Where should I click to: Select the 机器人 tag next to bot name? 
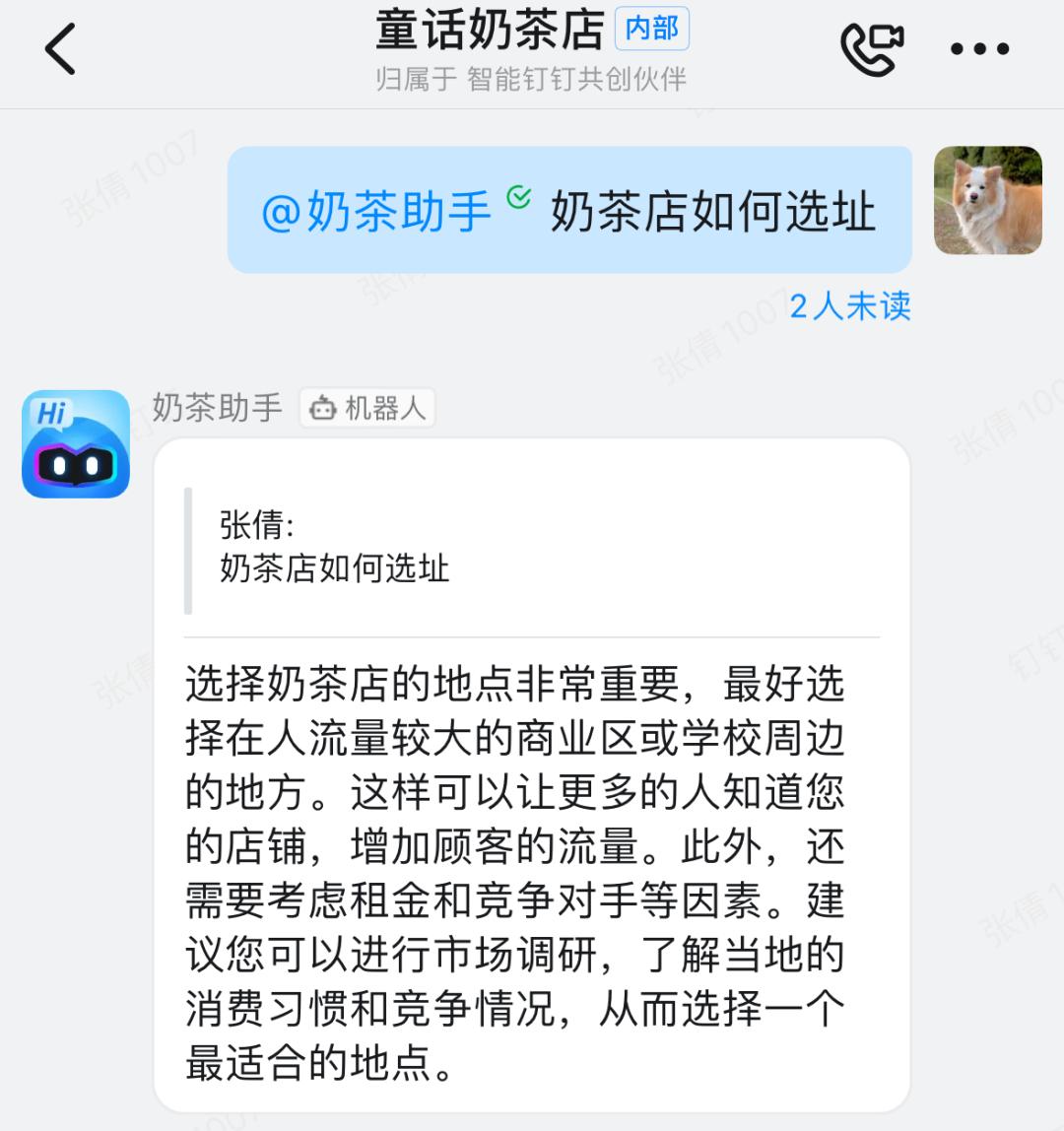pos(366,408)
